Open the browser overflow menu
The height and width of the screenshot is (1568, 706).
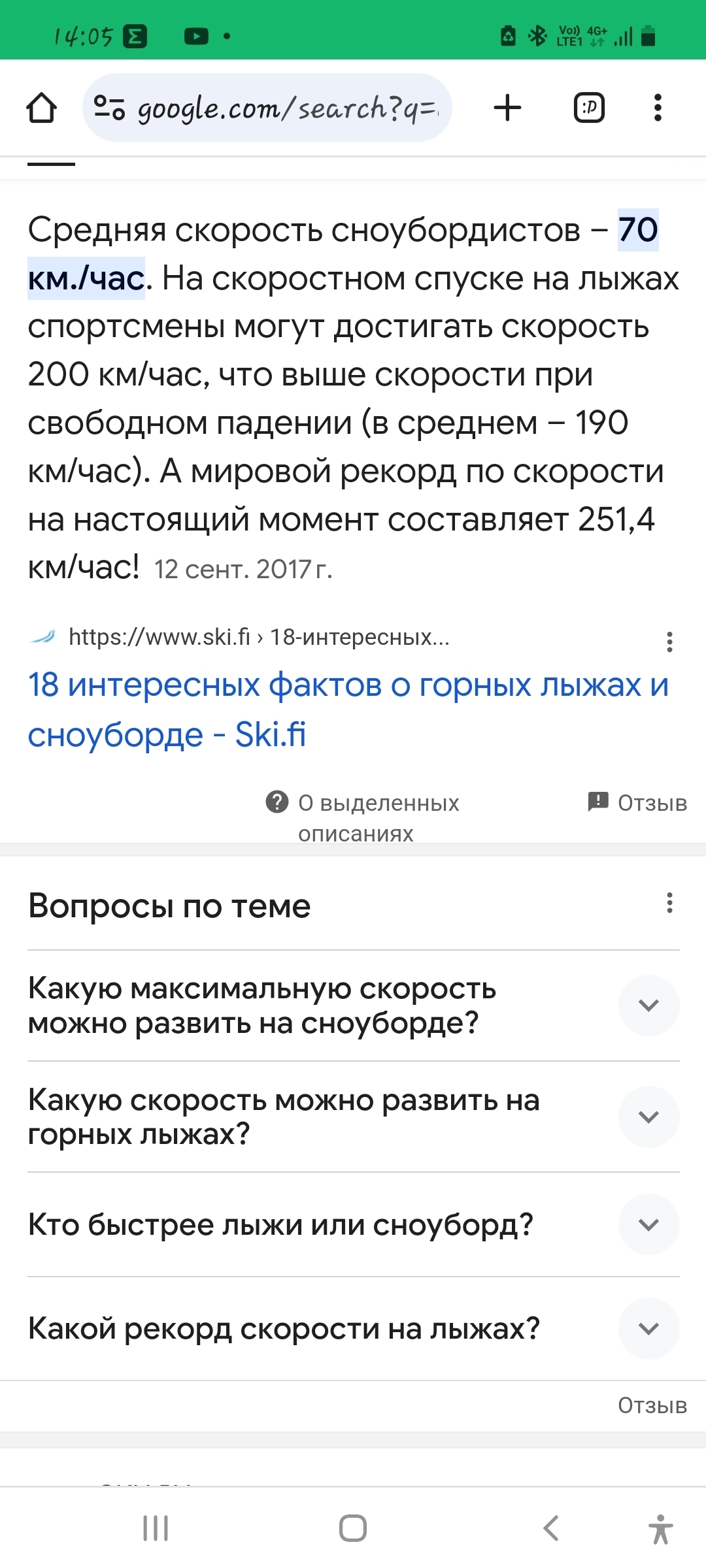[658, 108]
